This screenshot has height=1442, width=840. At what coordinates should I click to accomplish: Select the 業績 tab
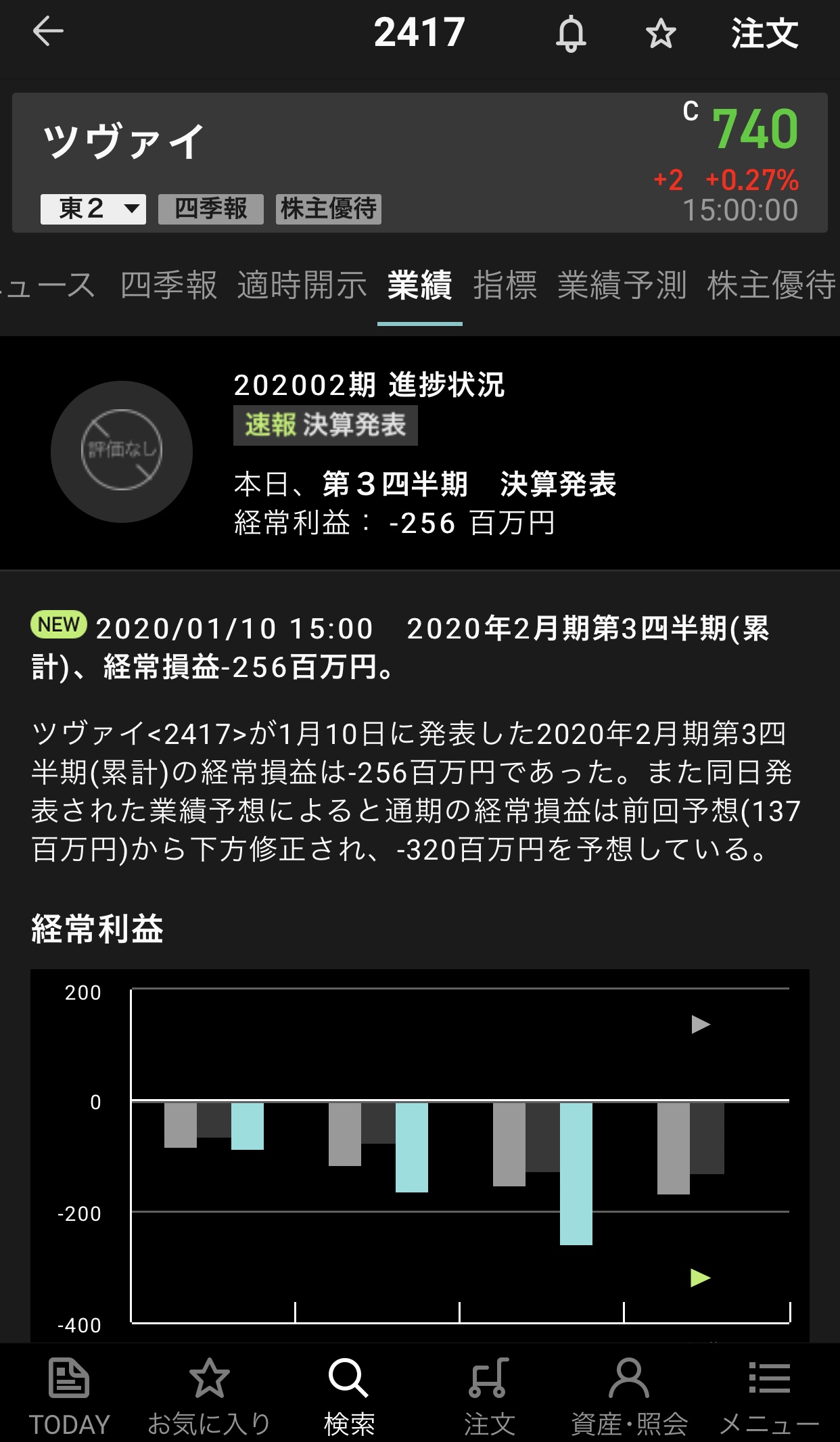[419, 285]
